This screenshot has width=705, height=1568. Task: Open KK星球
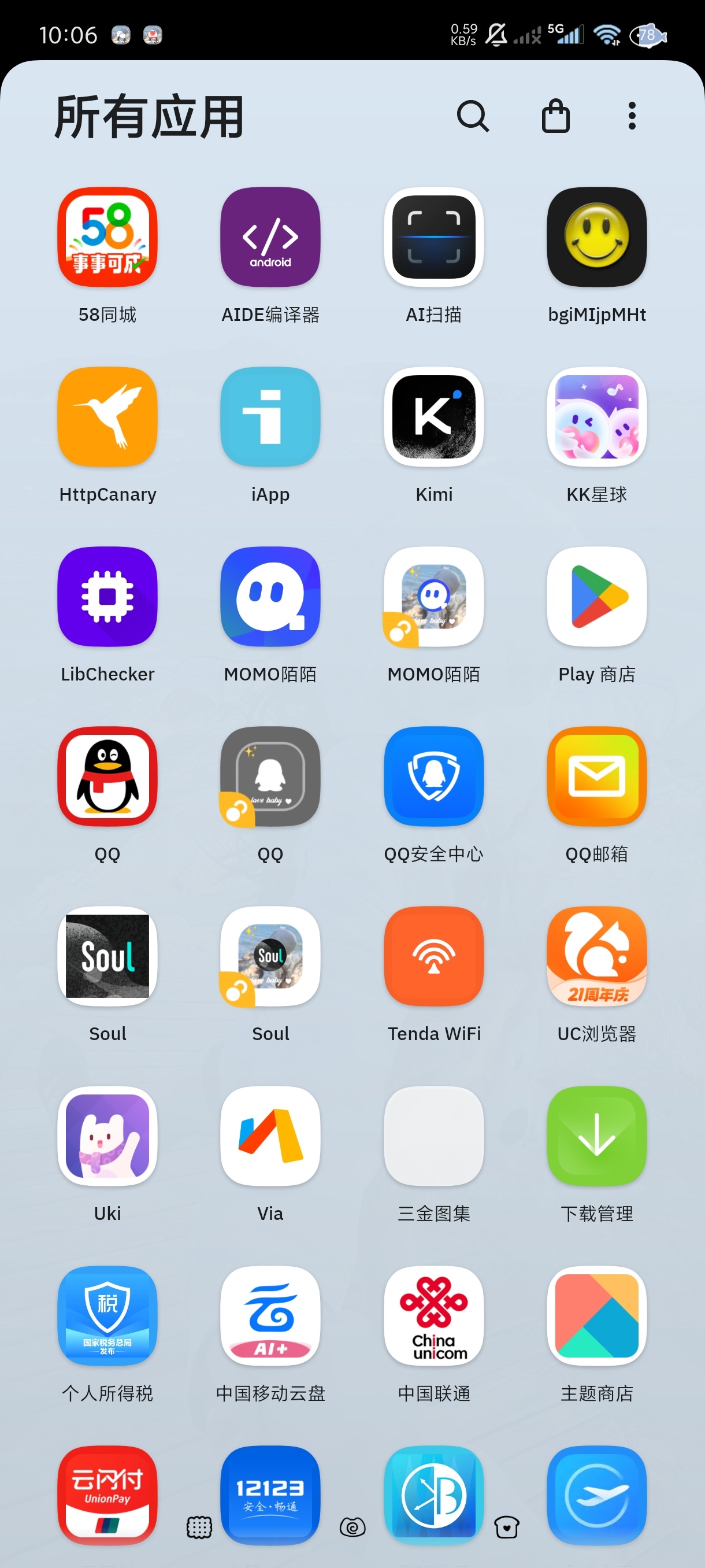tap(597, 417)
